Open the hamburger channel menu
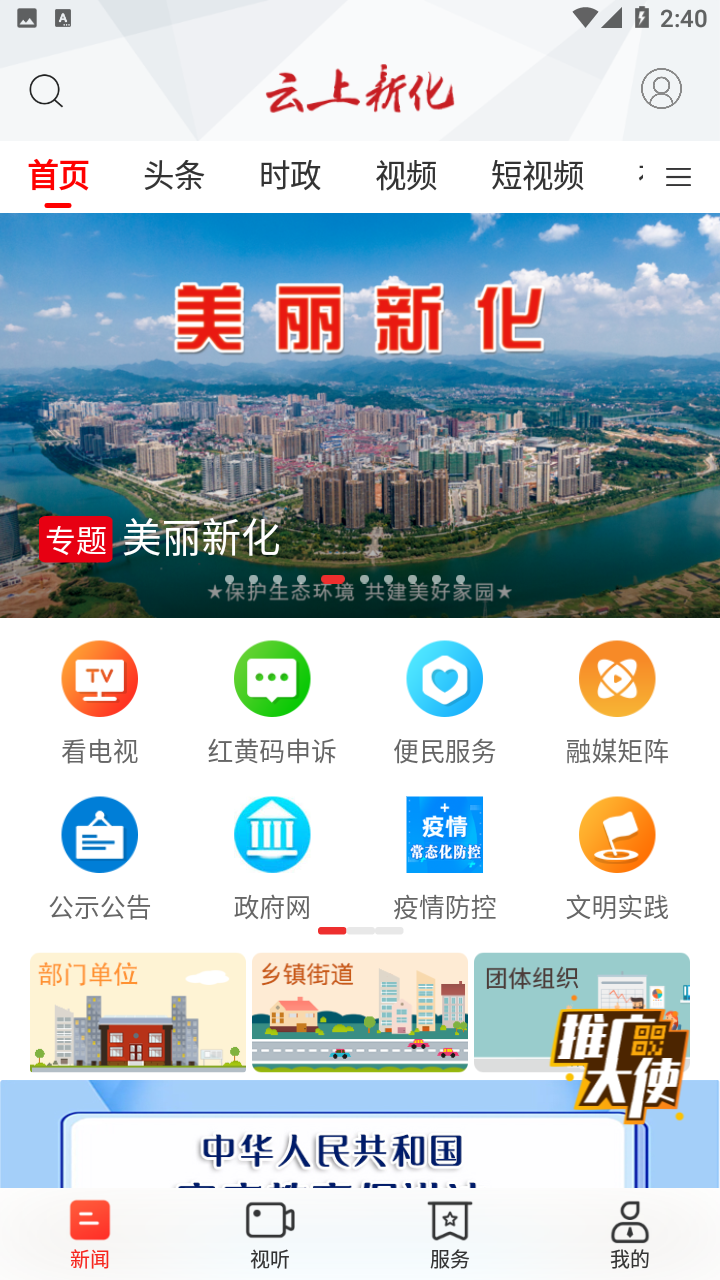Screen dimensions: 720x1280 [678, 176]
